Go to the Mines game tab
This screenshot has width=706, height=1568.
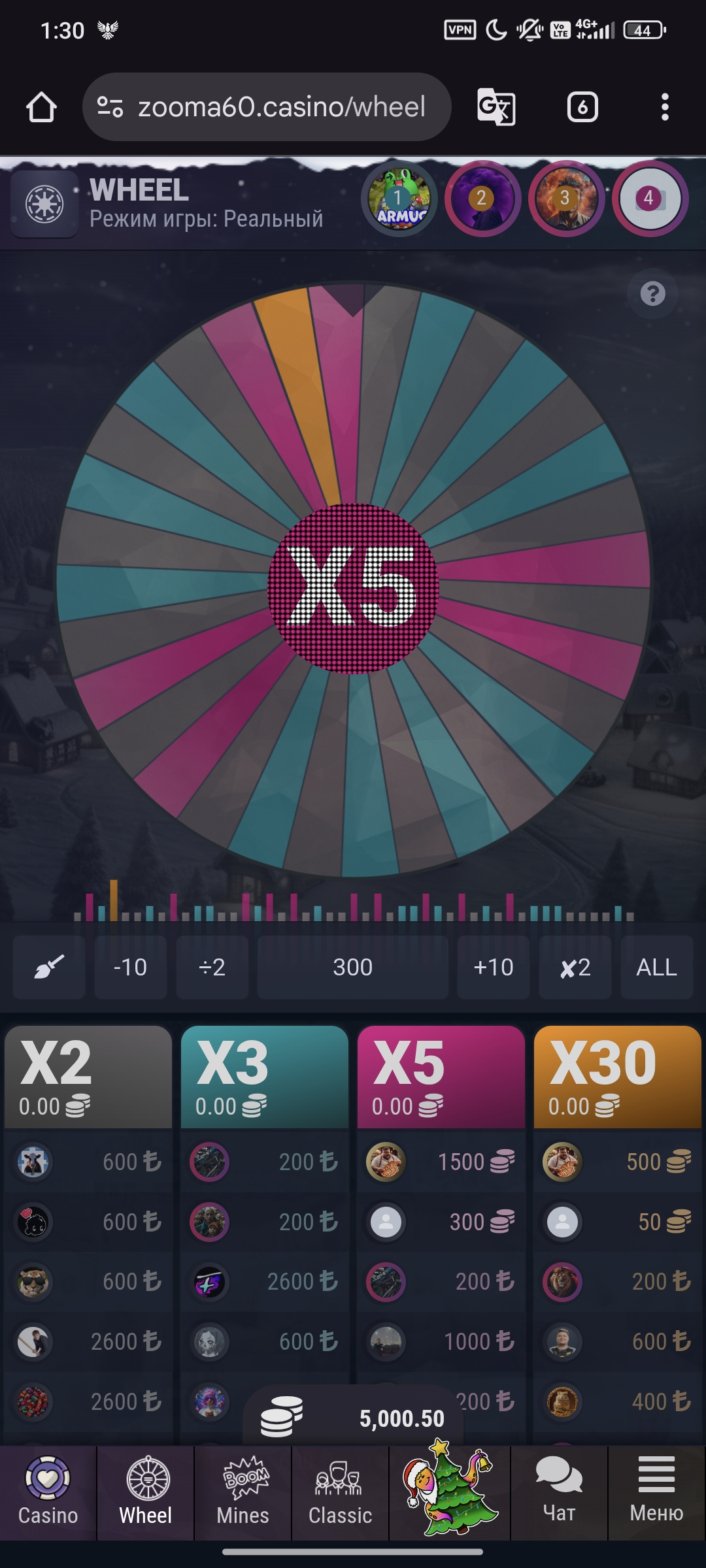(x=243, y=1494)
